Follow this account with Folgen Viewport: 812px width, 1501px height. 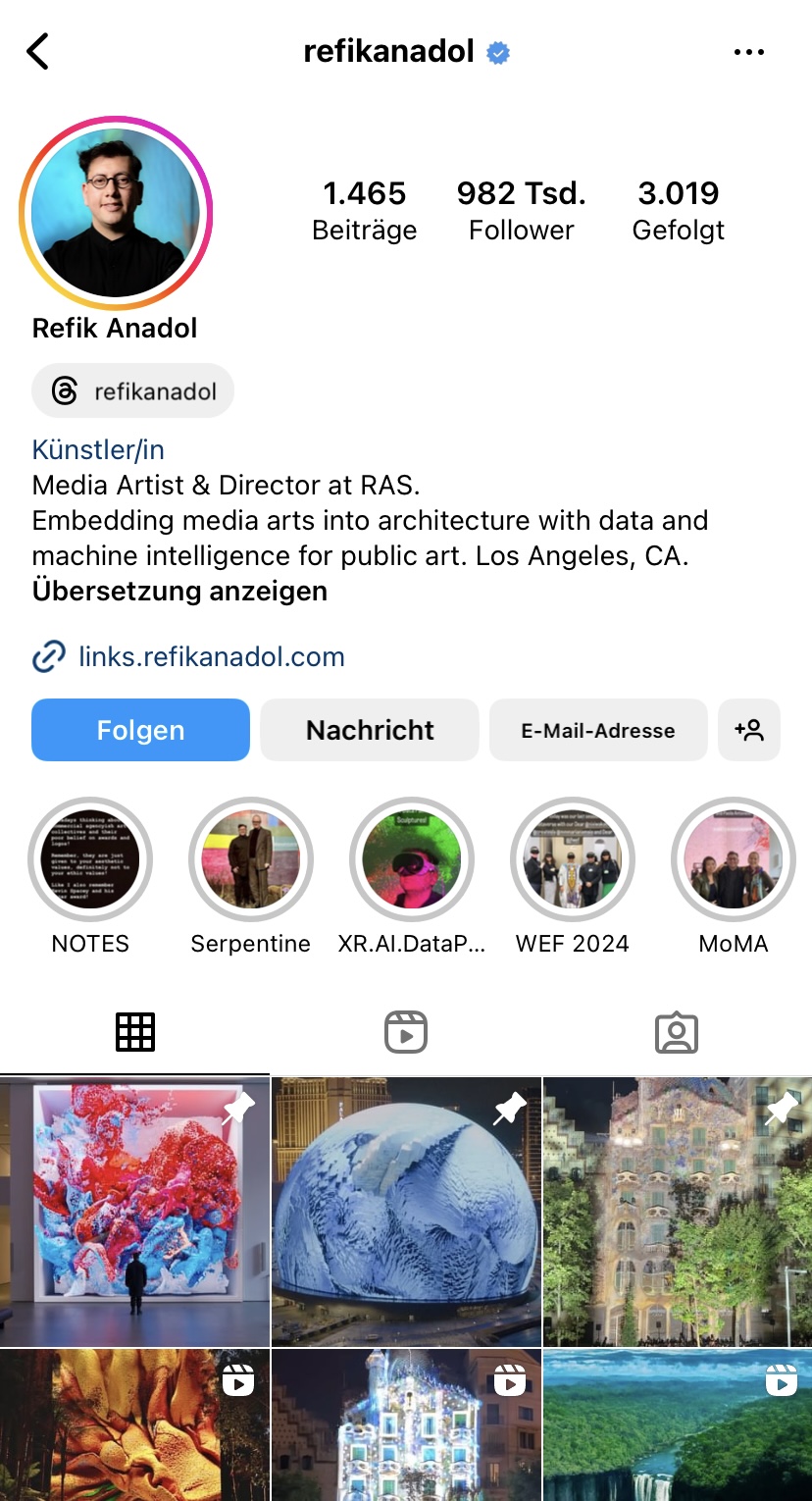pos(140,730)
